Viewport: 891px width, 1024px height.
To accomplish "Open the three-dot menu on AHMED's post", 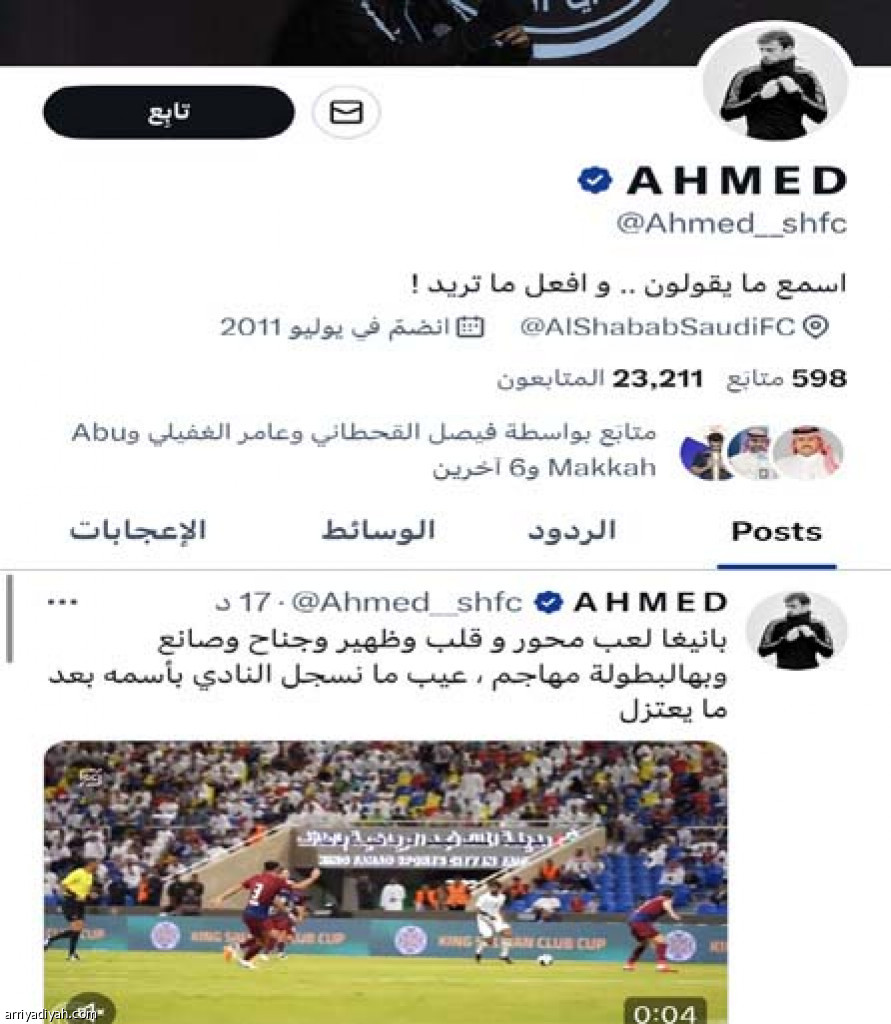I will click(62, 602).
